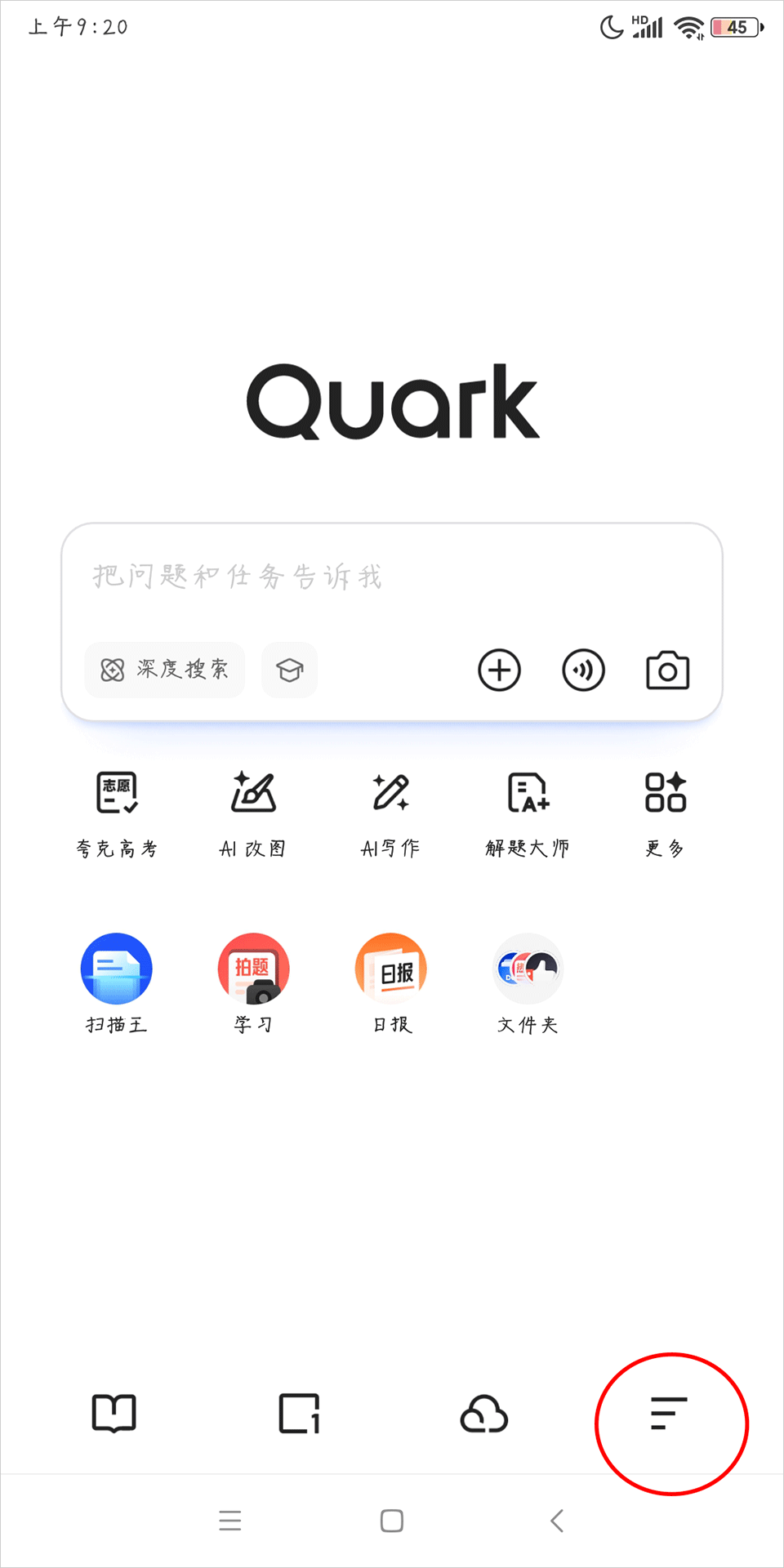Tap the system back button
The image size is (784, 1568).
tap(557, 1521)
